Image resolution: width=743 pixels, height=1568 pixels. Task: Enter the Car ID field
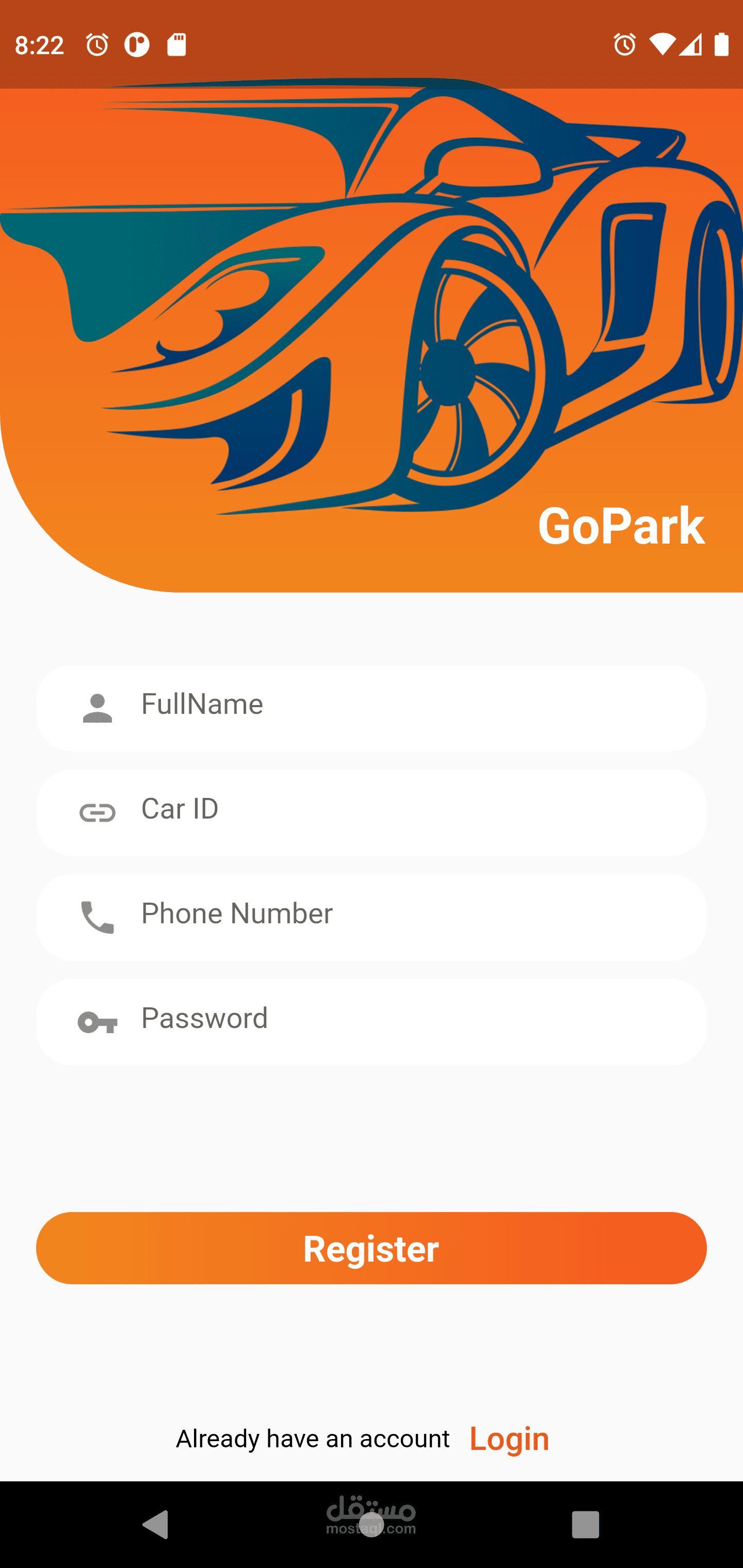[390, 812]
